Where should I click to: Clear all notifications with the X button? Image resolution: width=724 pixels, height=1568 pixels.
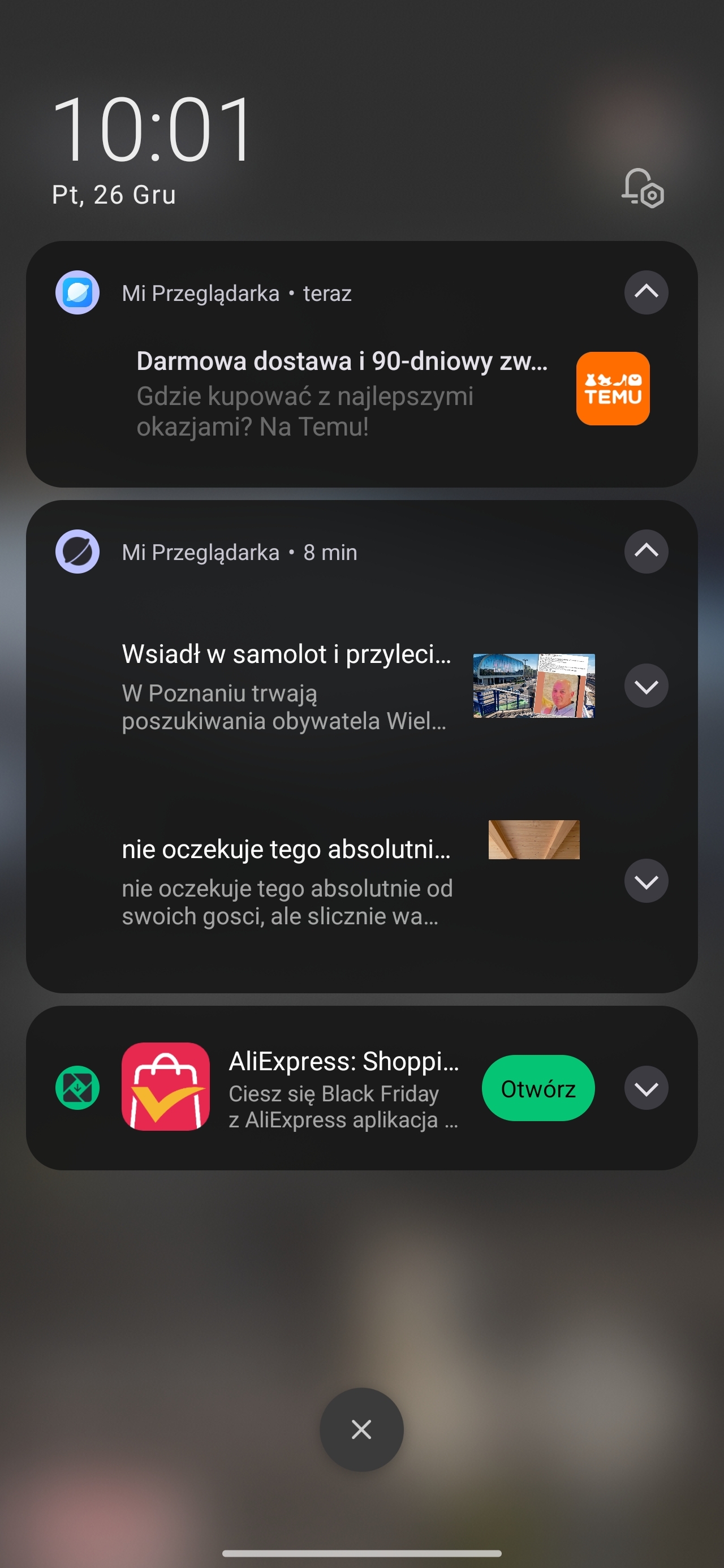pos(361,1429)
